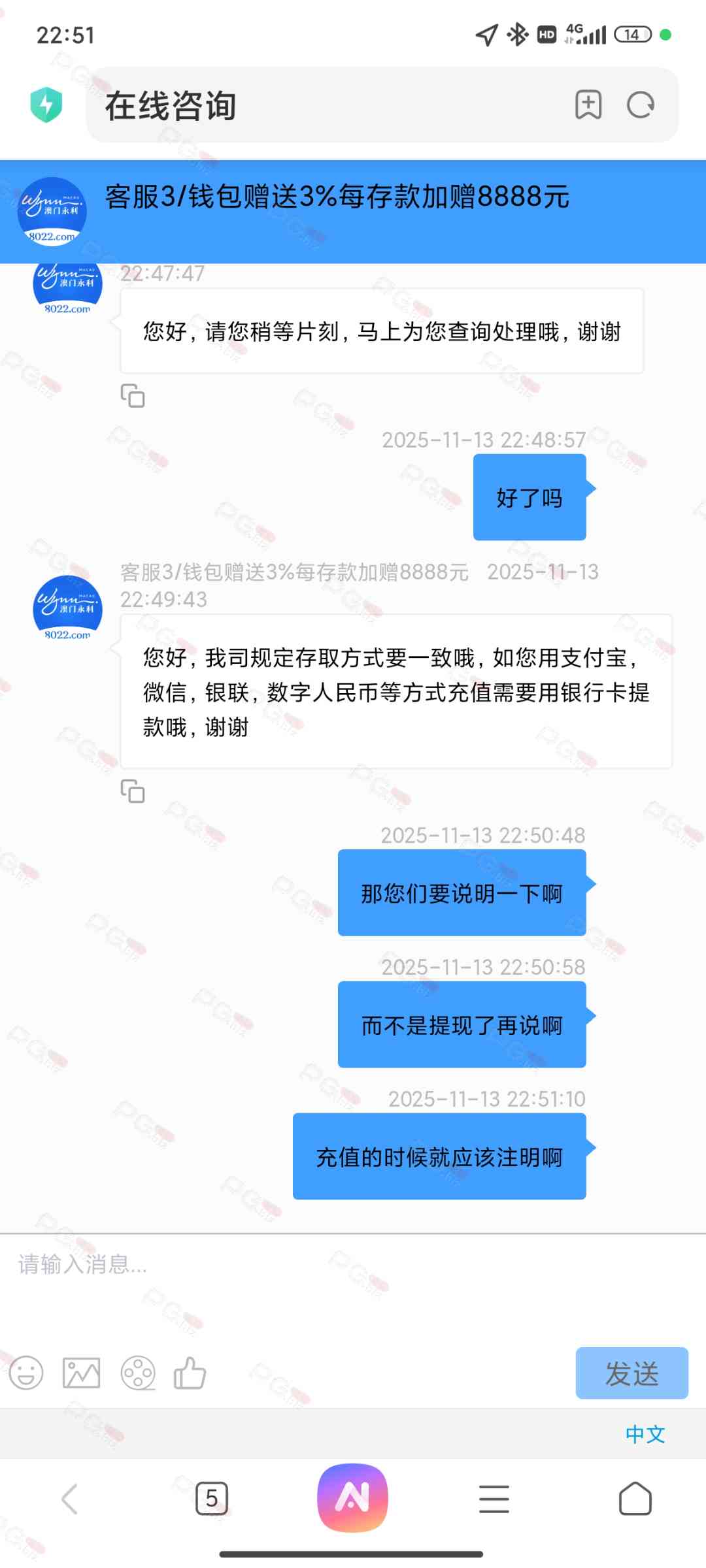Viewport: 706px width, 1568px height.
Task: Reload the online consultation page
Action: tap(640, 105)
